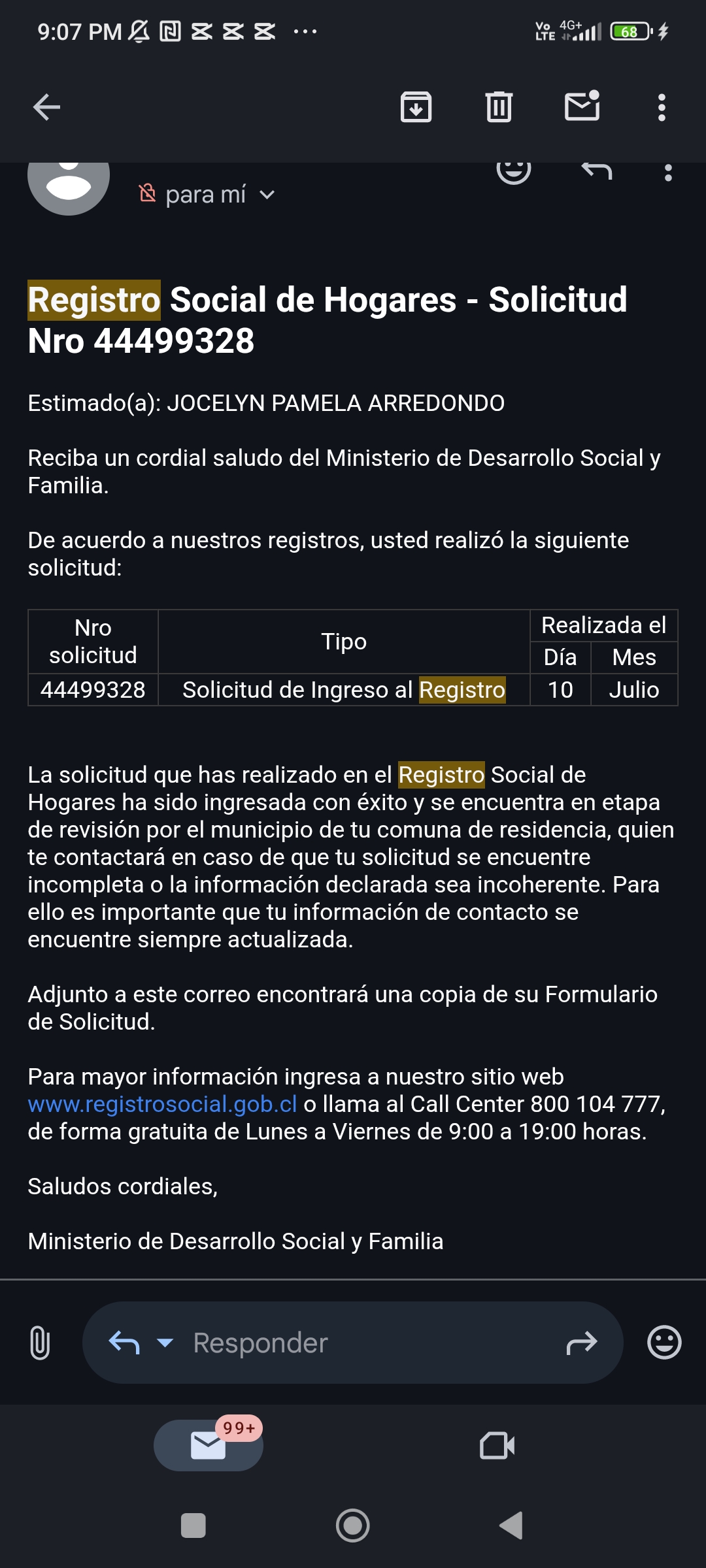
Task: Open emoji picker beside reply box
Action: coord(664,1343)
